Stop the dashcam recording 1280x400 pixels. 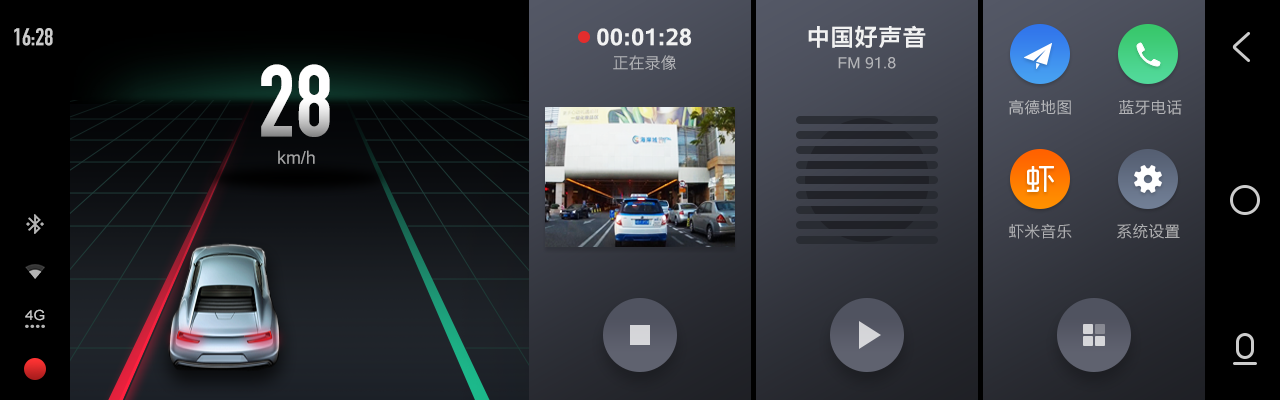coord(640,335)
